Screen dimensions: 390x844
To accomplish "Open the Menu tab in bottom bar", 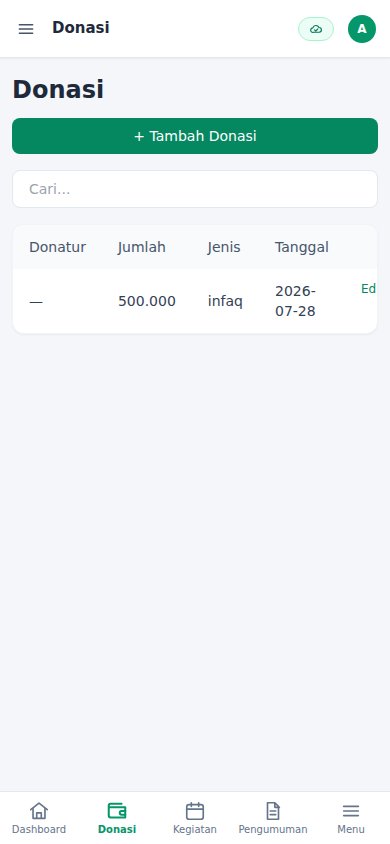I will point(351,818).
